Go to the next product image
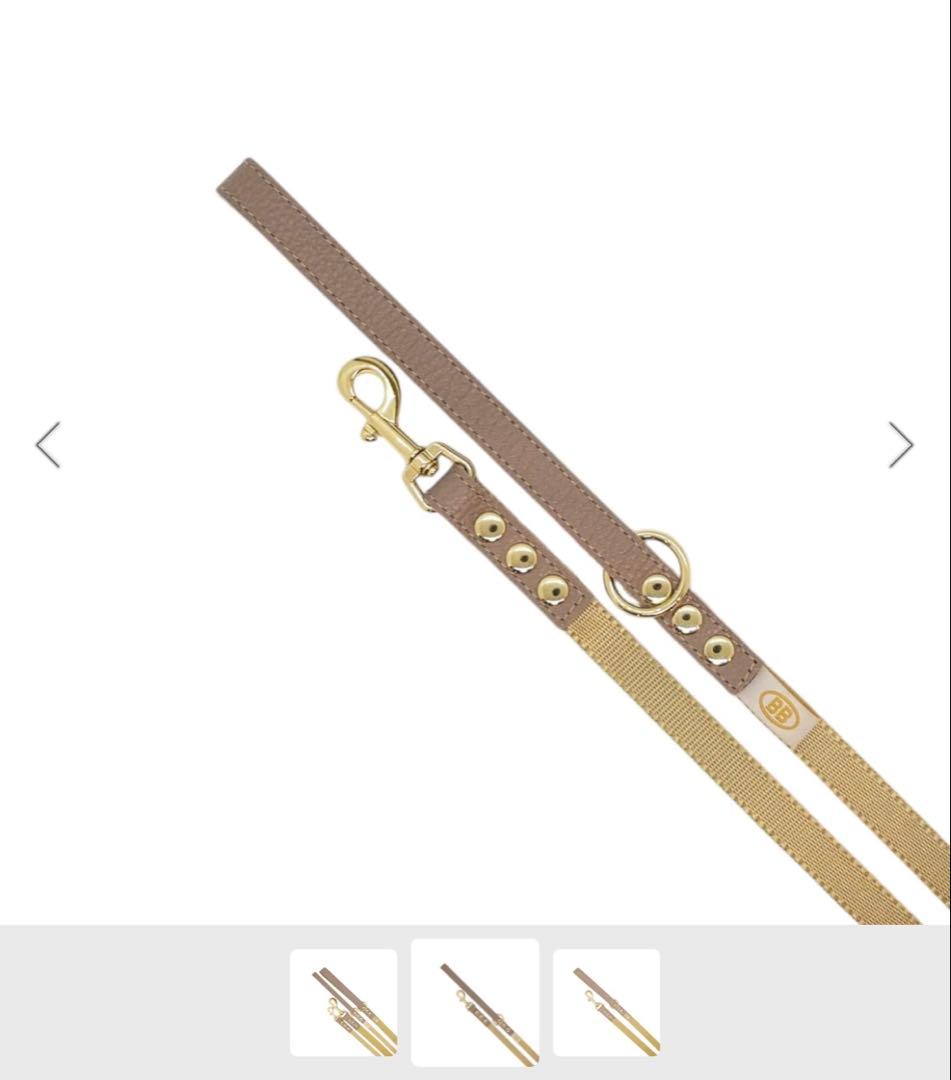 (901, 445)
